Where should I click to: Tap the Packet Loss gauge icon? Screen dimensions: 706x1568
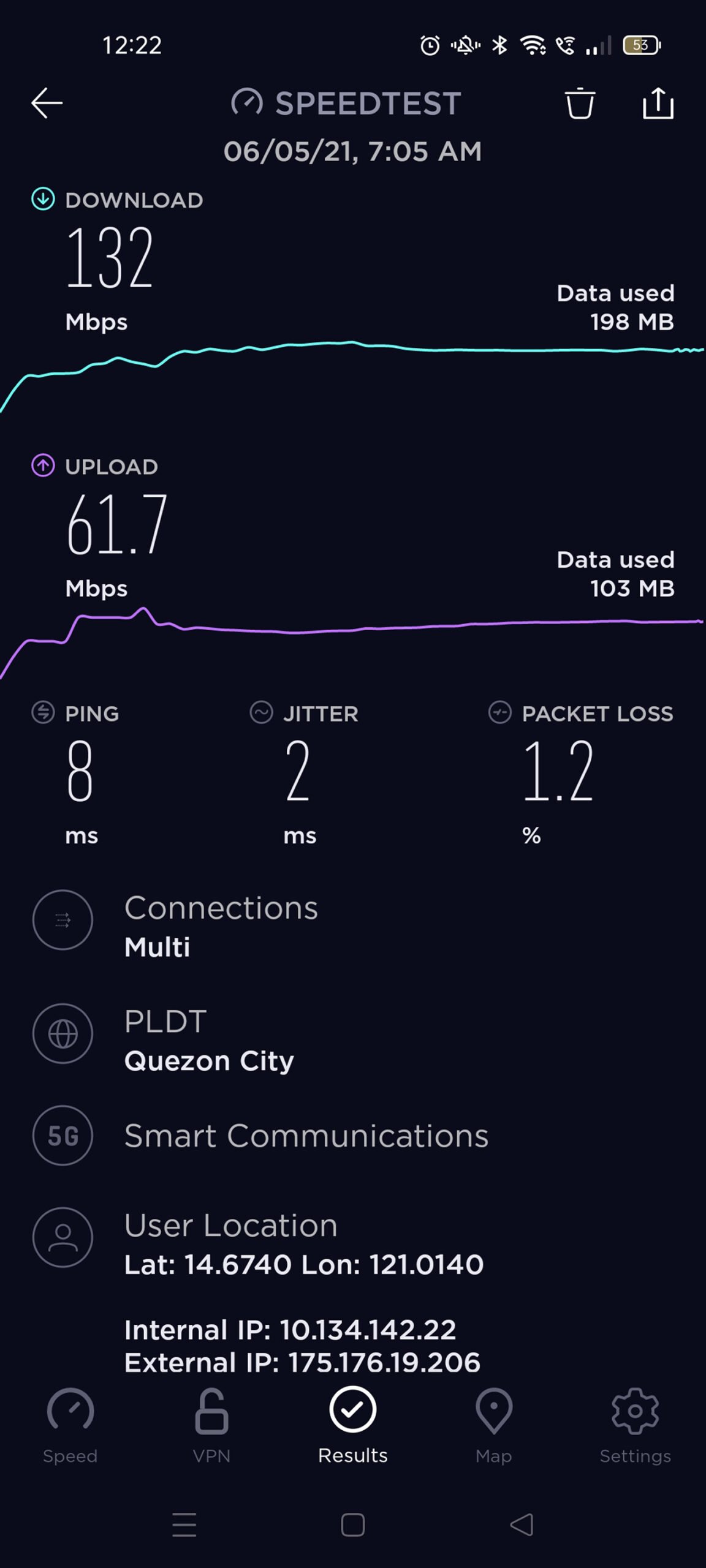click(x=499, y=713)
